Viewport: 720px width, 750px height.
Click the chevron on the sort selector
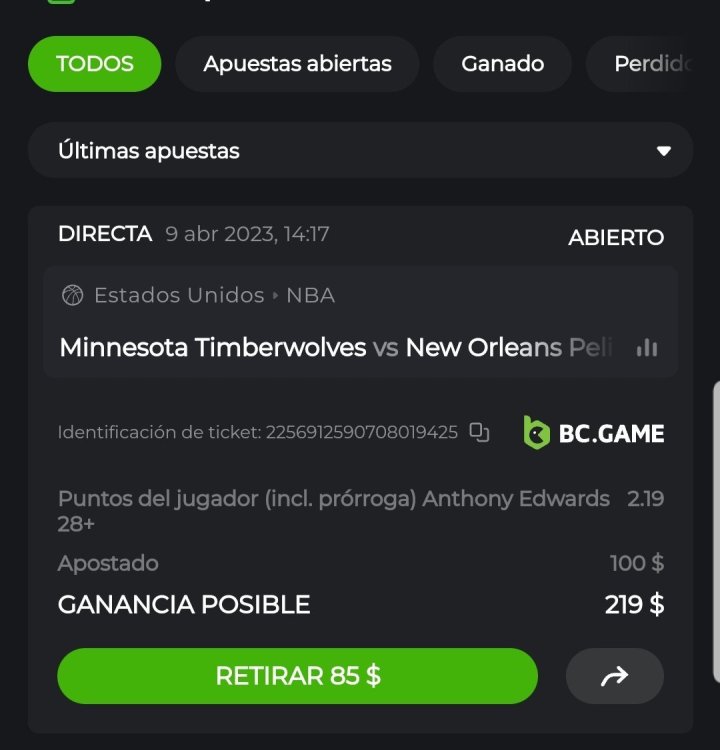[663, 150]
